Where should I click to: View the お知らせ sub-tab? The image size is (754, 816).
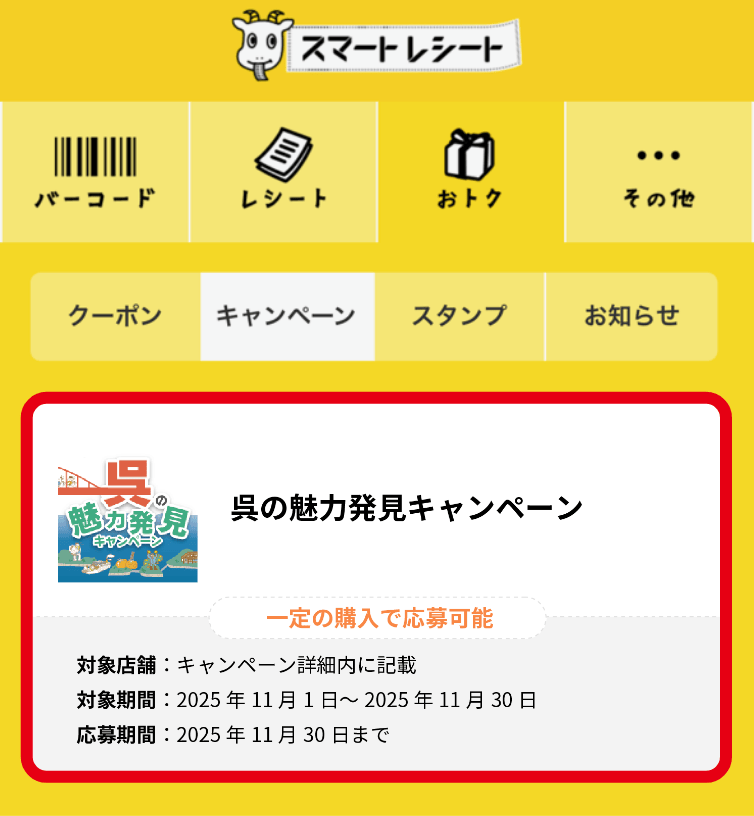(x=631, y=316)
